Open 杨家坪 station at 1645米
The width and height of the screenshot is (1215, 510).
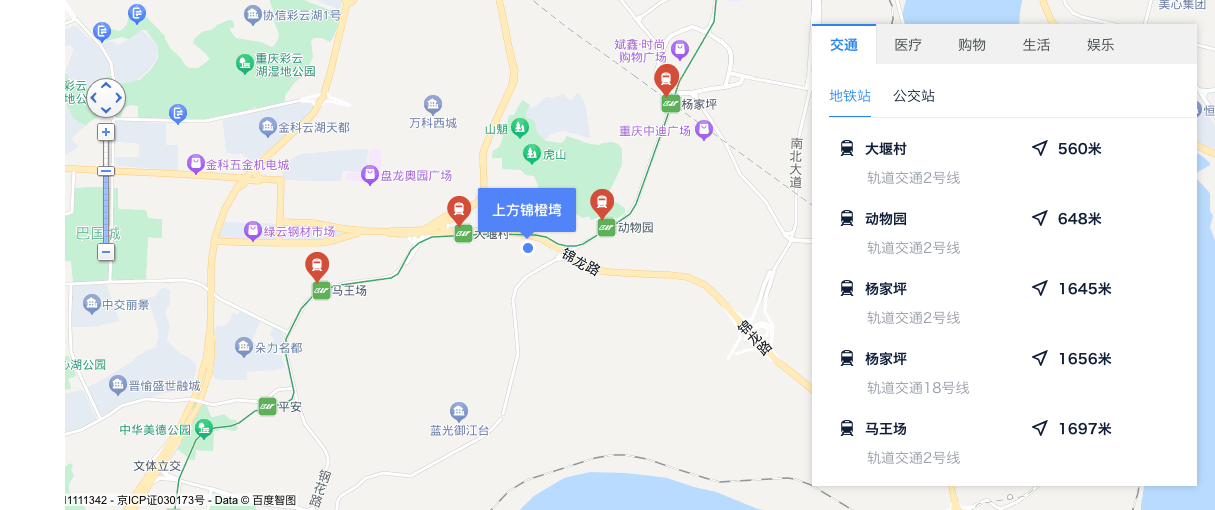(886, 289)
